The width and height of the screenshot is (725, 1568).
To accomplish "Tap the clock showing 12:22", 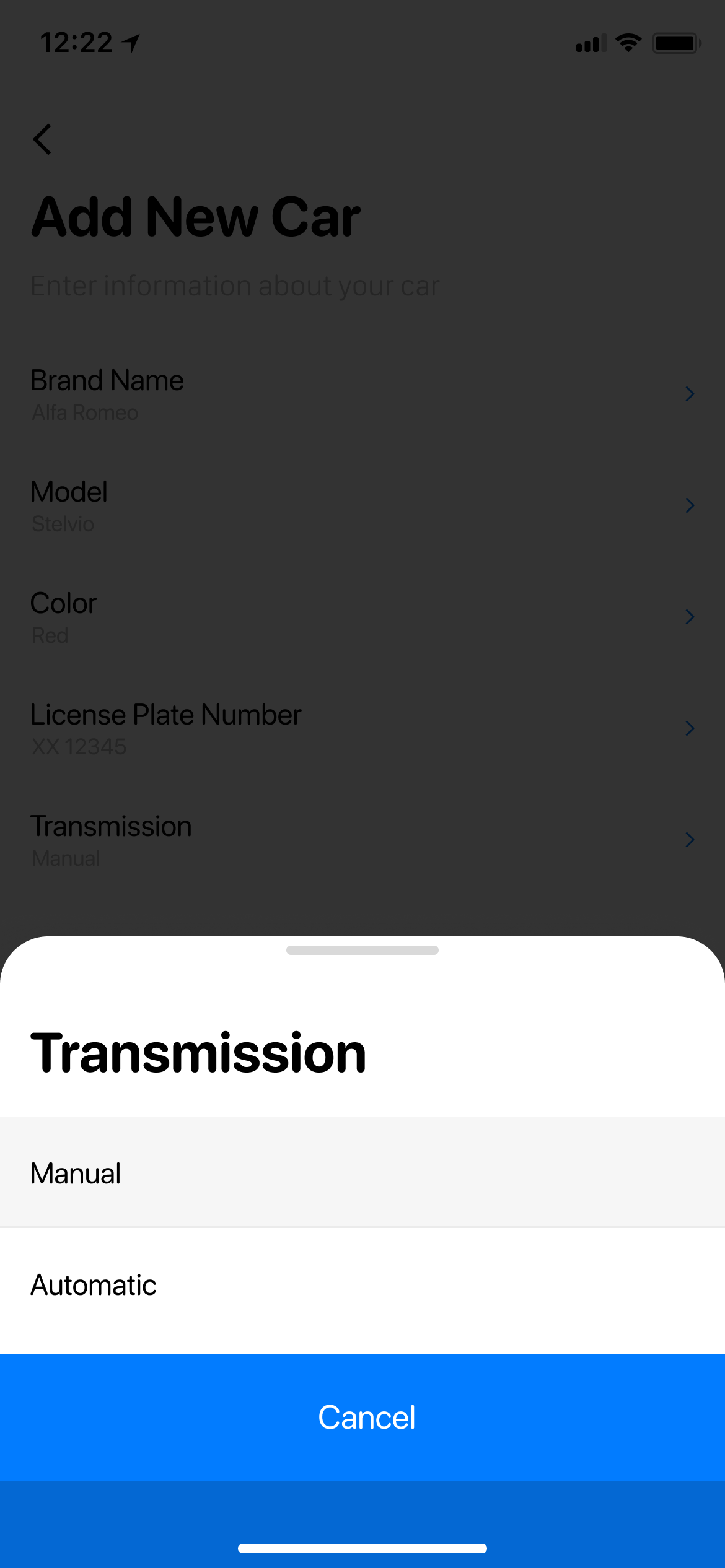I will 76,41.
